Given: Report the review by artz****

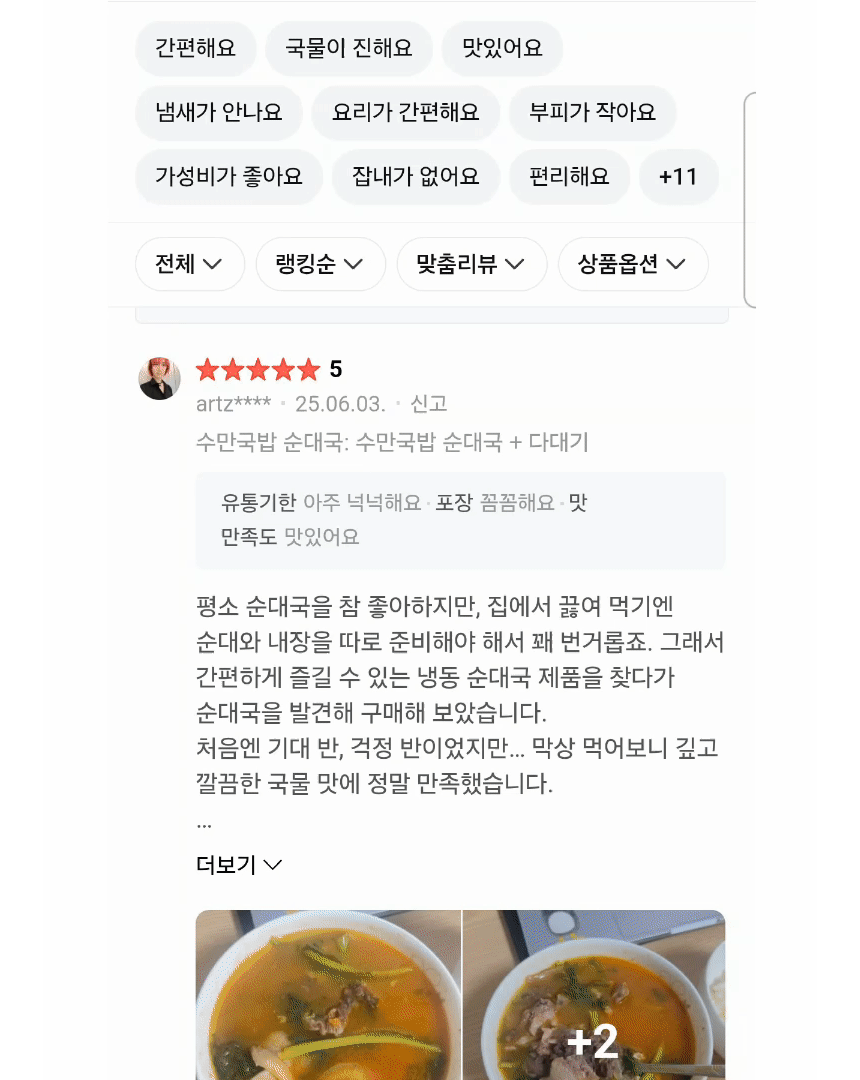Looking at the screenshot, I should pyautogui.click(x=429, y=404).
